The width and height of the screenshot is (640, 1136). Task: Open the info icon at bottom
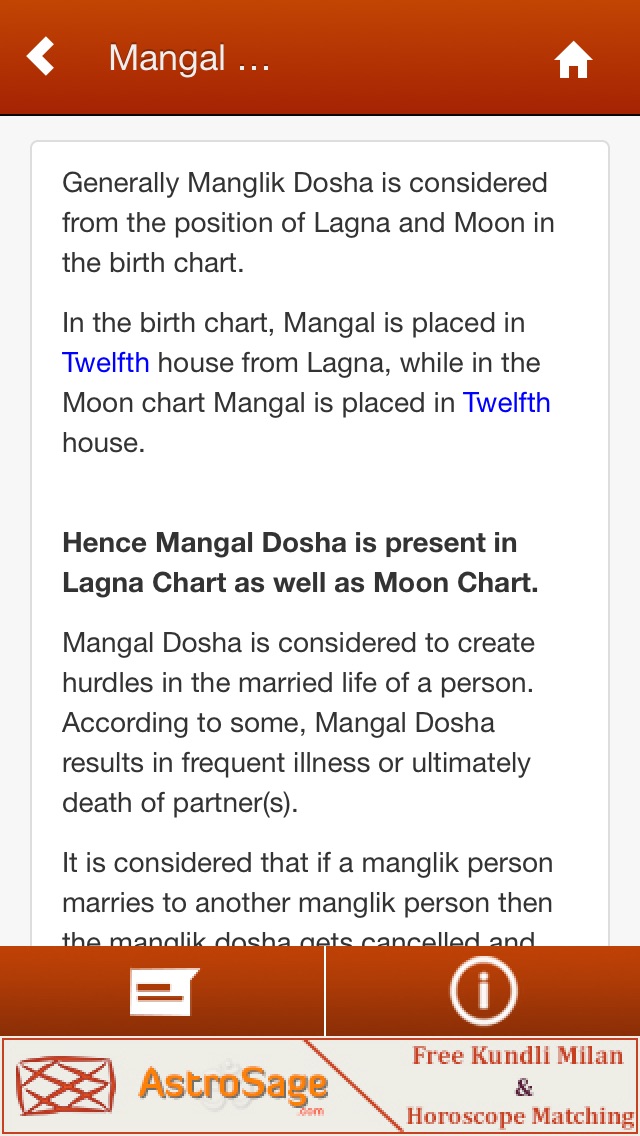pos(483,990)
